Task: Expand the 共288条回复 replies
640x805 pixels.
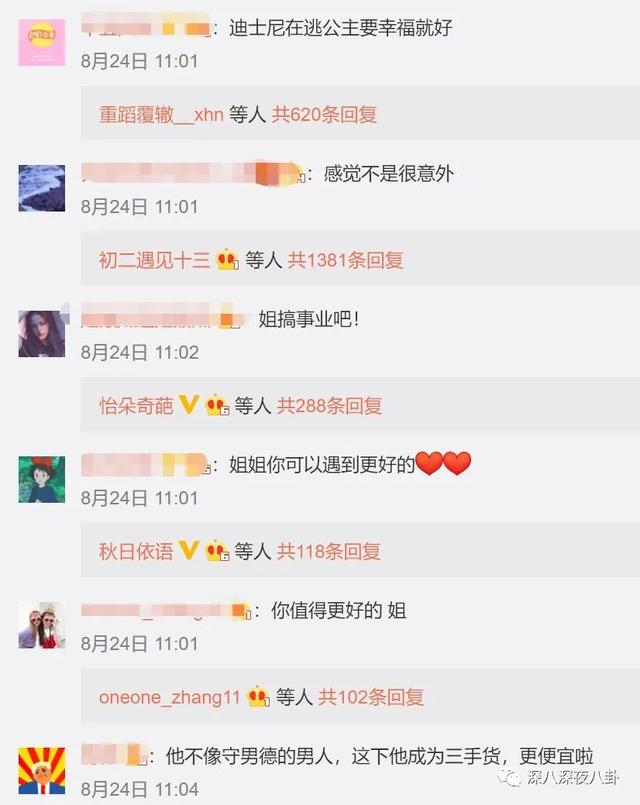Action: [x=329, y=406]
